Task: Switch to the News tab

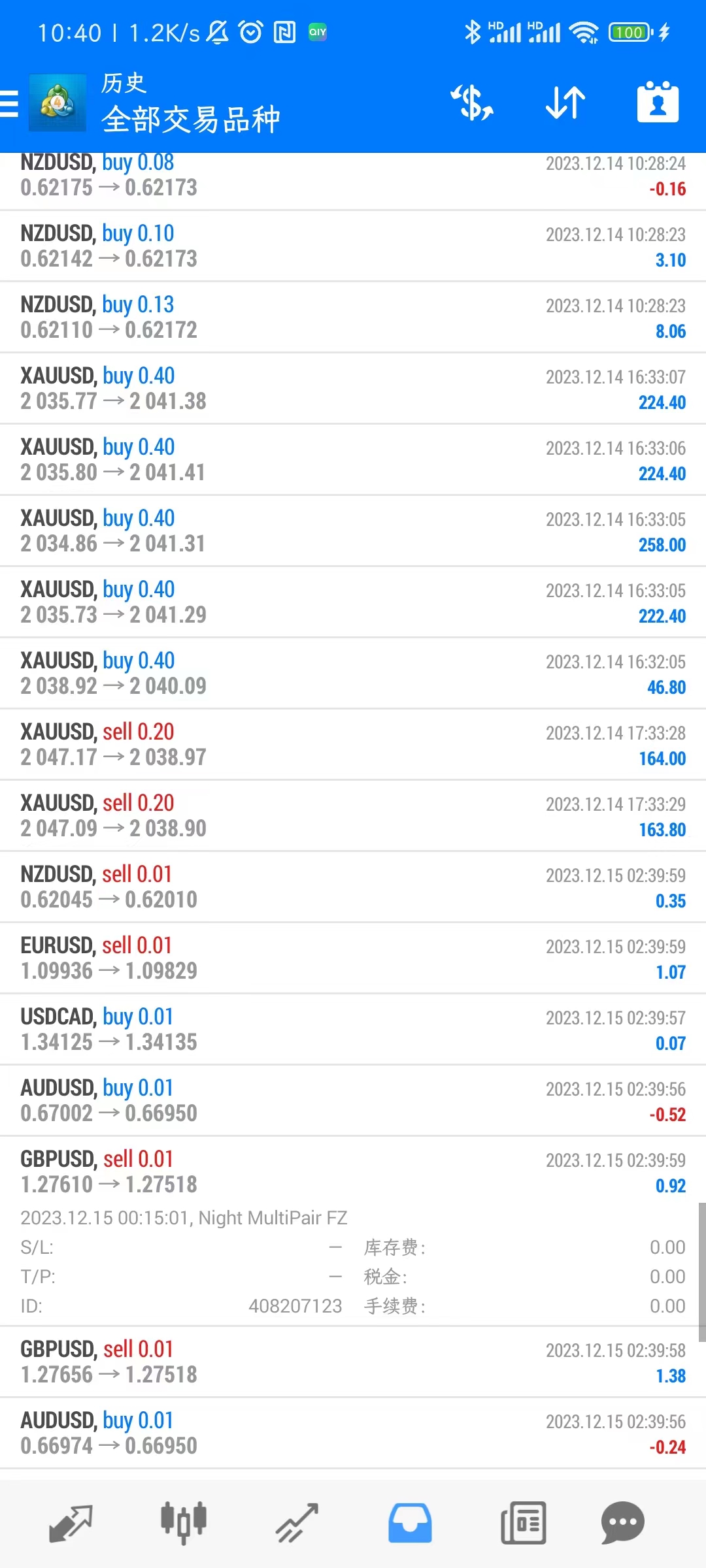Action: coord(523,1524)
